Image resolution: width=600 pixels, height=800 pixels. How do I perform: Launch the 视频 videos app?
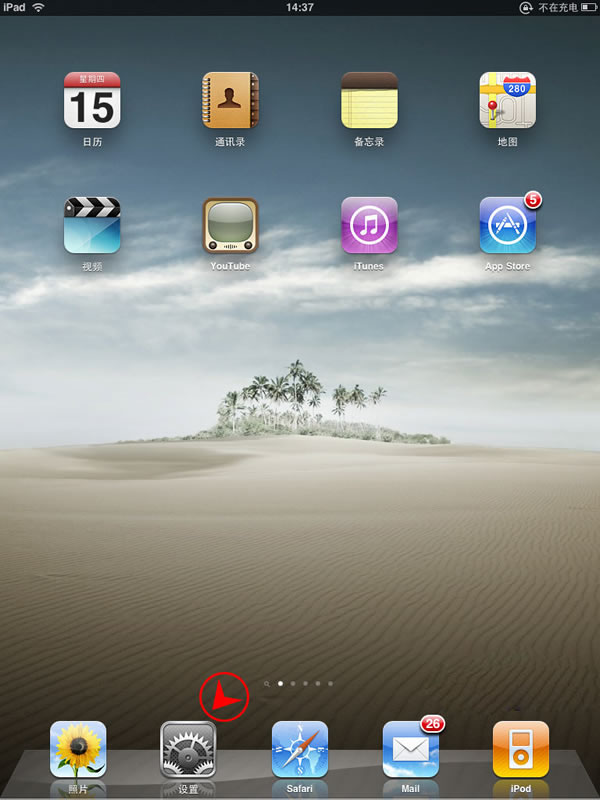click(92, 225)
